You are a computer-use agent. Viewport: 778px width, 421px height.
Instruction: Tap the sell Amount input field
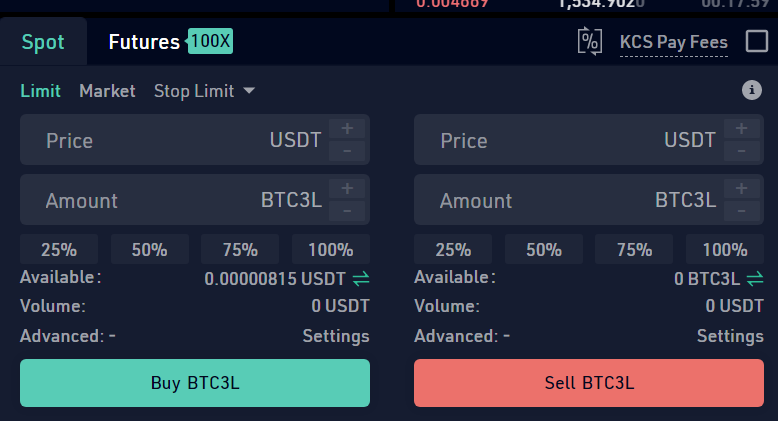566,200
